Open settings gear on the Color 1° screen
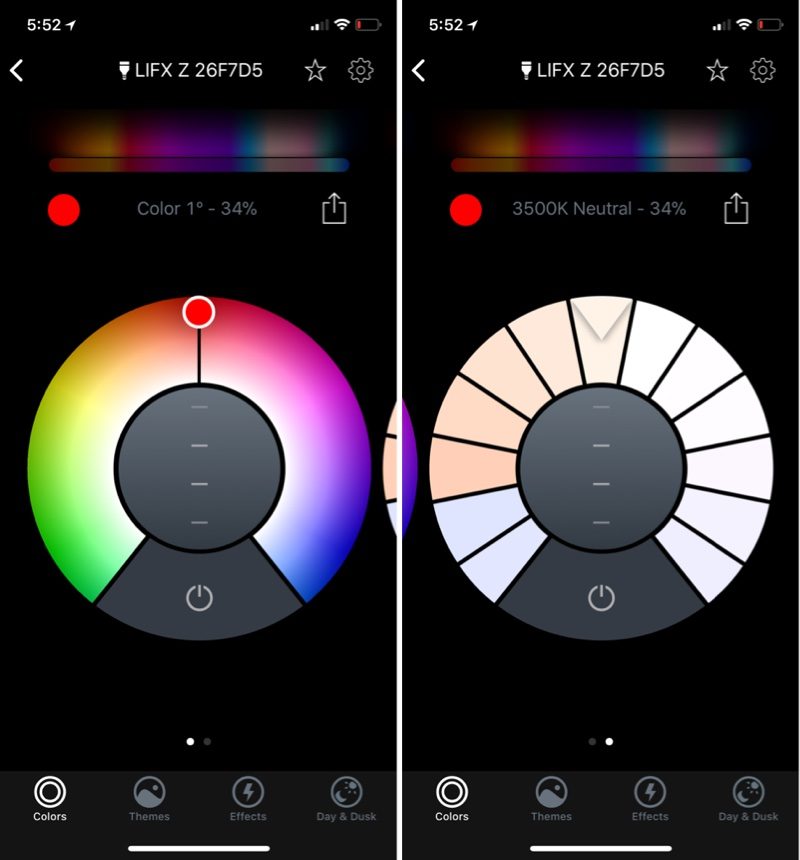 (360, 70)
